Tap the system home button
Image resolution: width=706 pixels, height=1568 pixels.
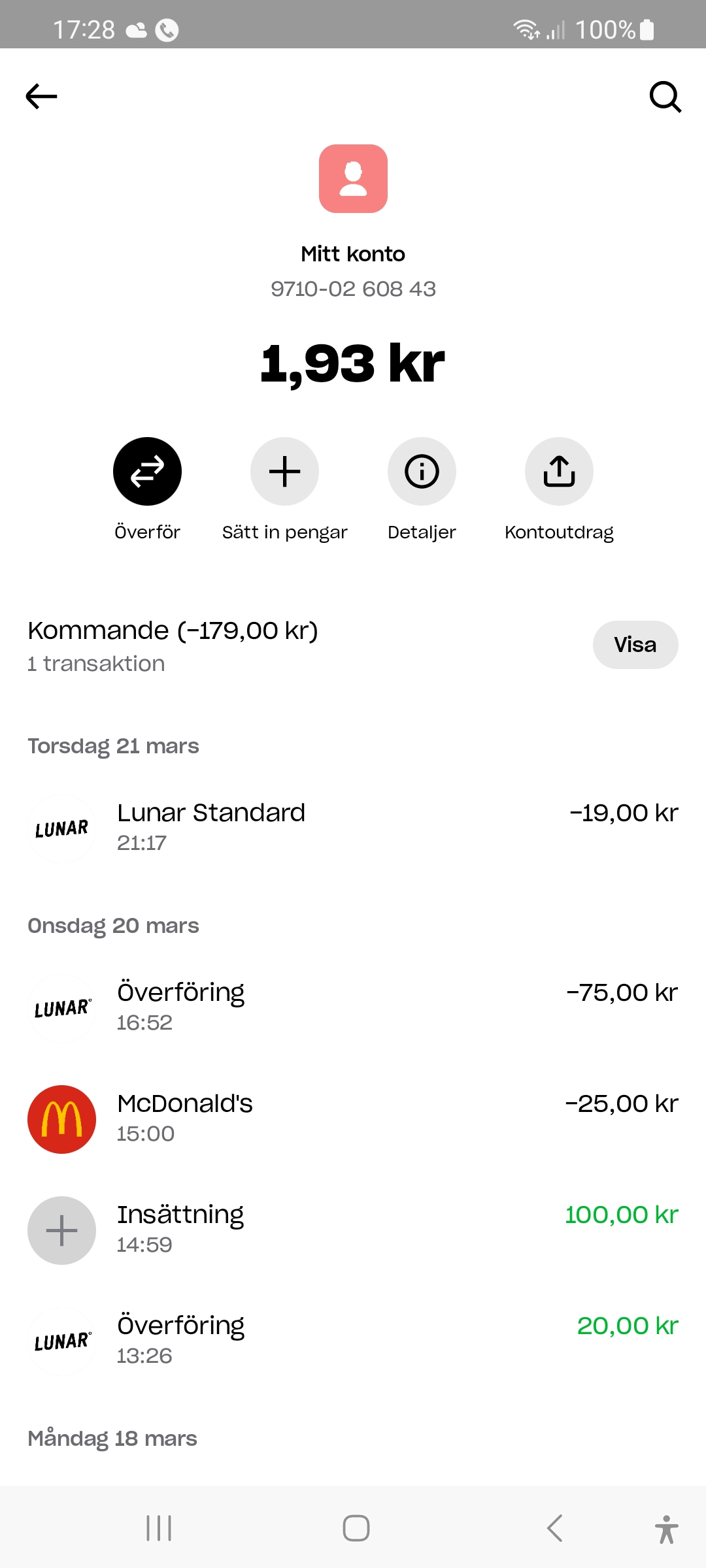click(356, 1528)
